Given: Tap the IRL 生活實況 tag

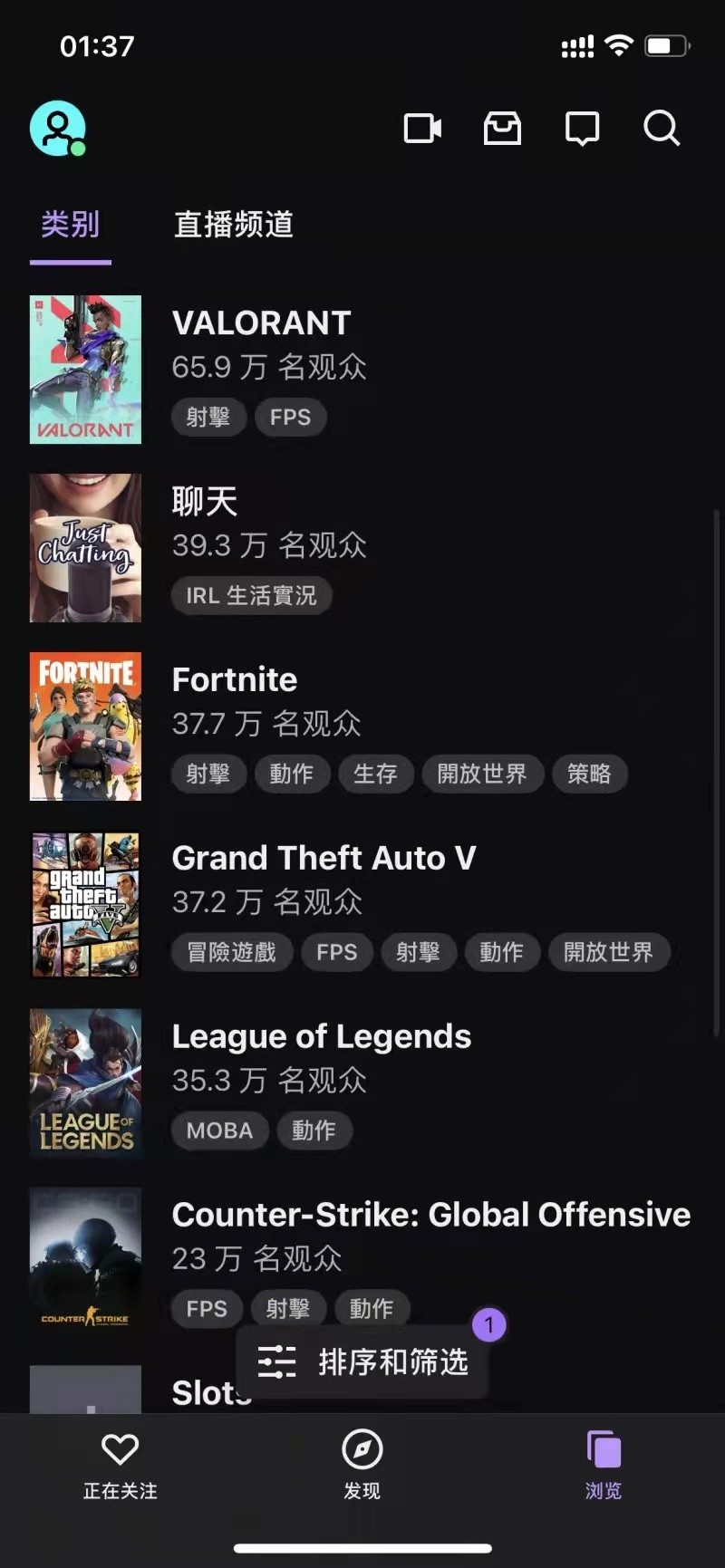Looking at the screenshot, I should (x=251, y=595).
